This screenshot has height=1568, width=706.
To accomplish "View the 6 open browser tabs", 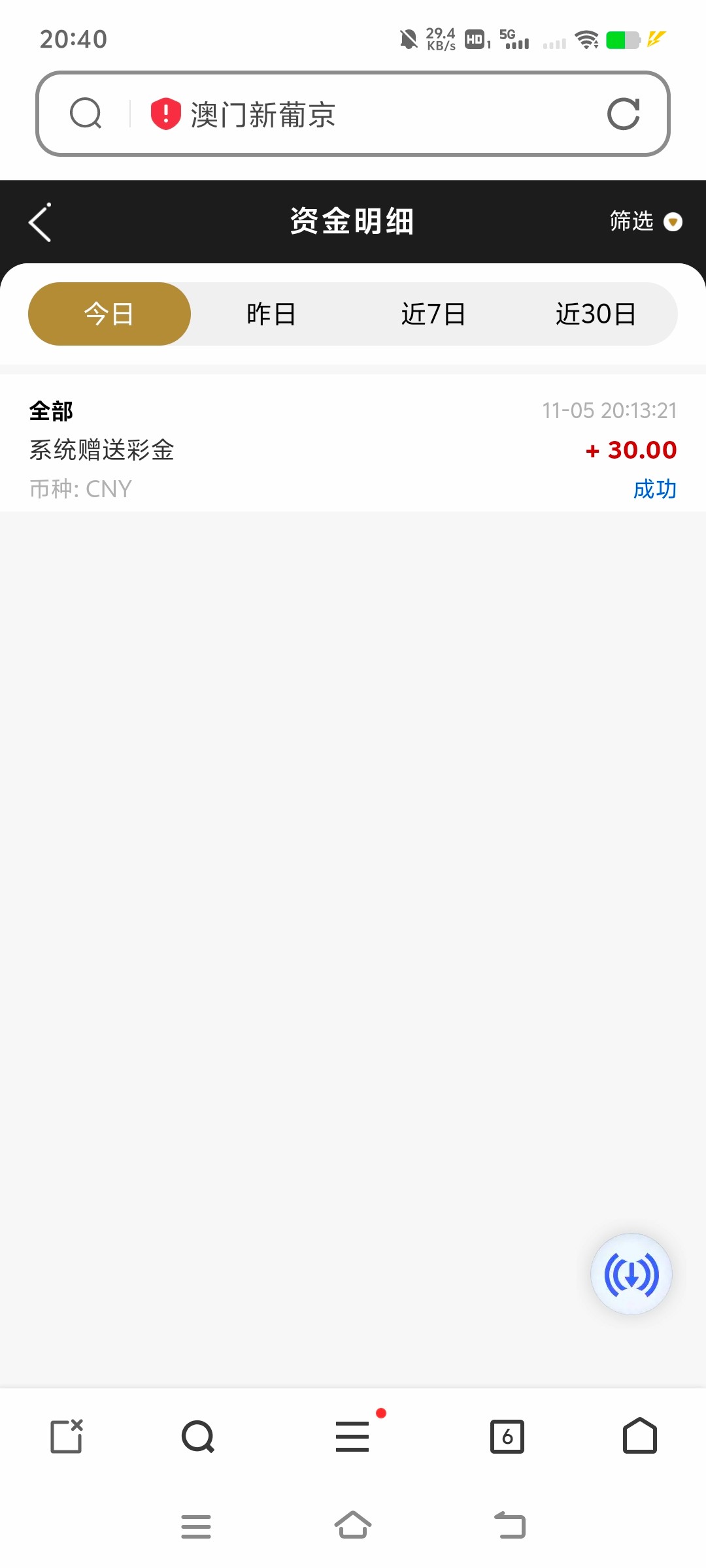I will [x=507, y=1436].
